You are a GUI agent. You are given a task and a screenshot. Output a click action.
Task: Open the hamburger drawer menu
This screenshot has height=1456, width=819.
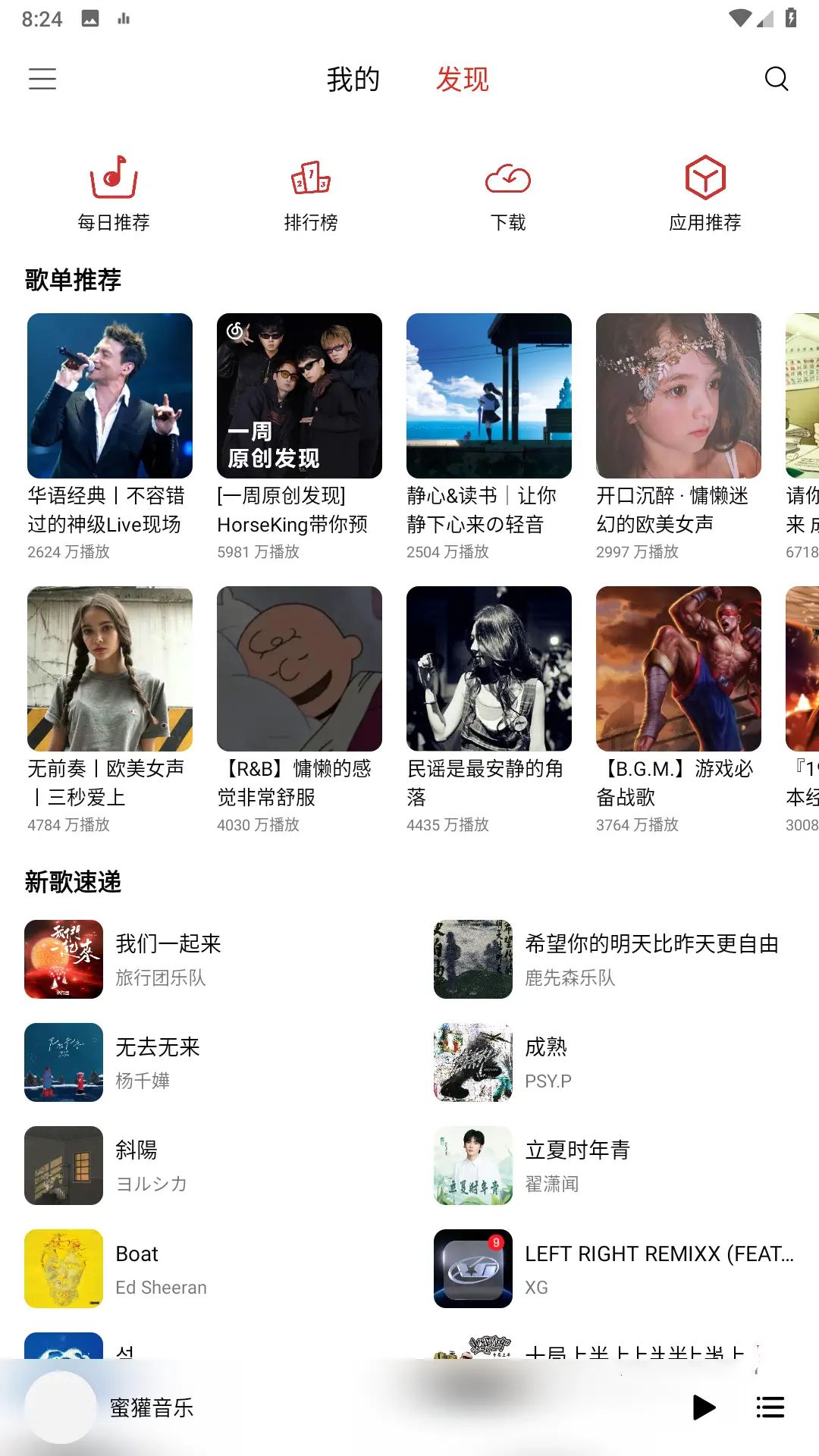(42, 79)
